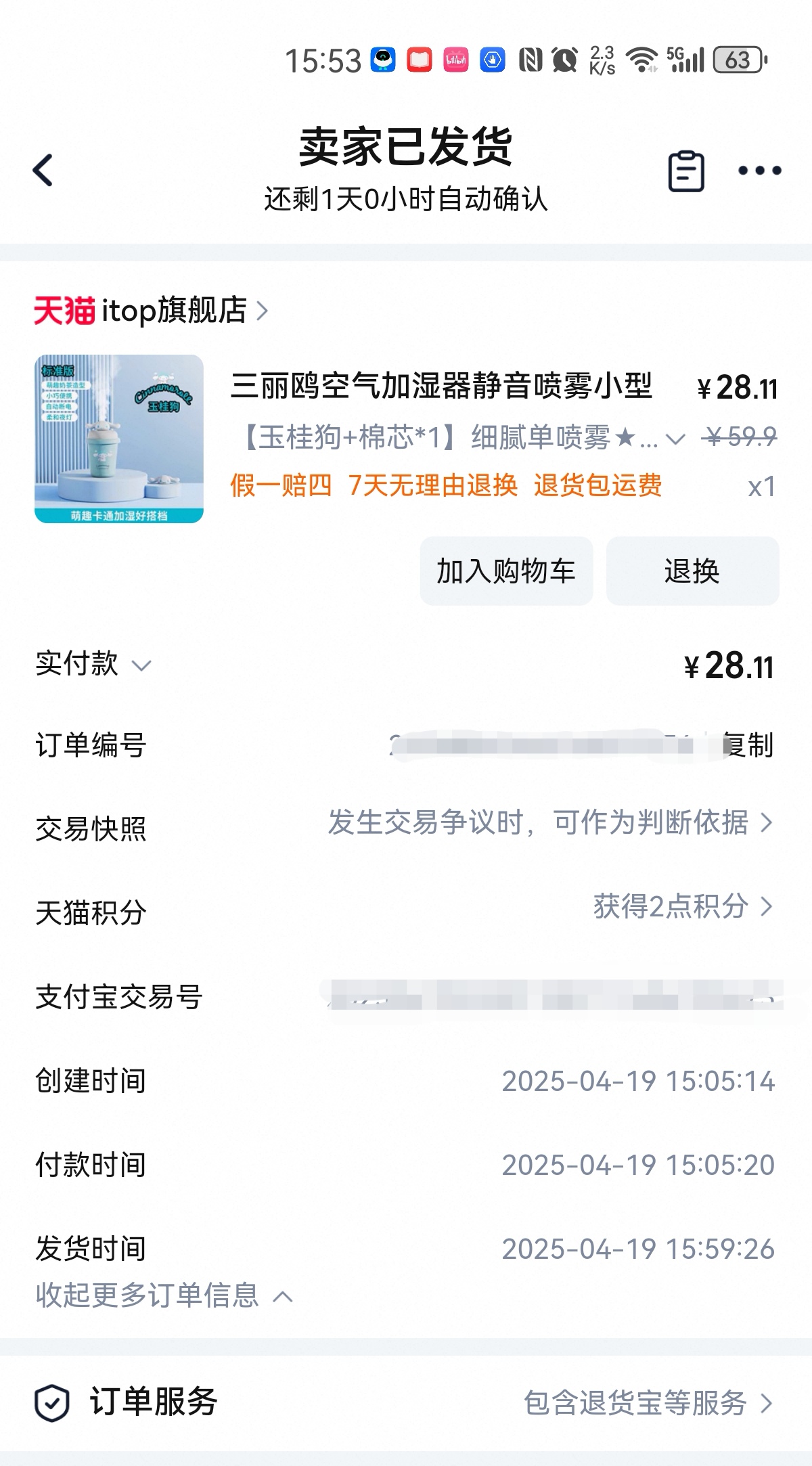812x1466 pixels.
Task: Open the 玉桂狗 humidifier product image
Action: pyautogui.click(x=119, y=439)
